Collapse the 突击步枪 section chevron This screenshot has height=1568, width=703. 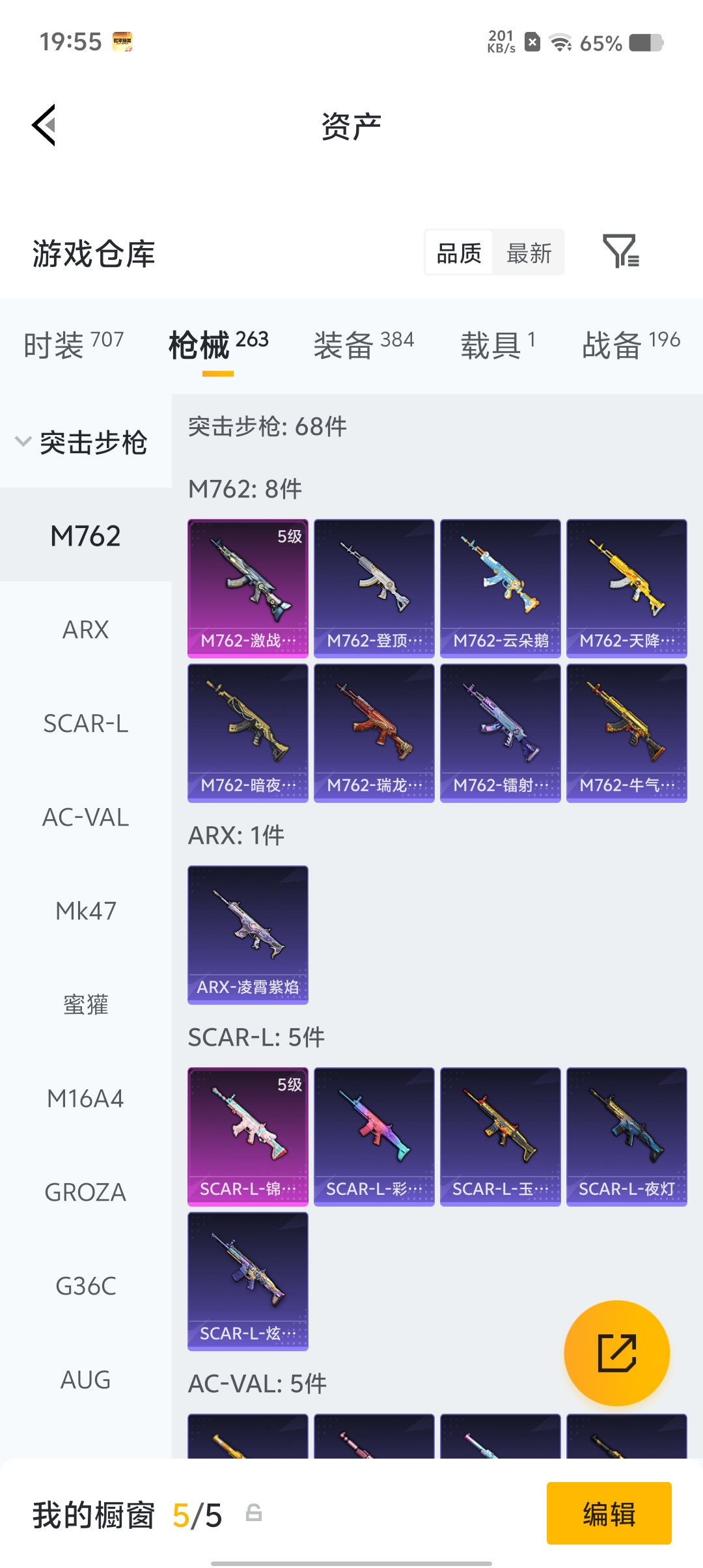(23, 441)
